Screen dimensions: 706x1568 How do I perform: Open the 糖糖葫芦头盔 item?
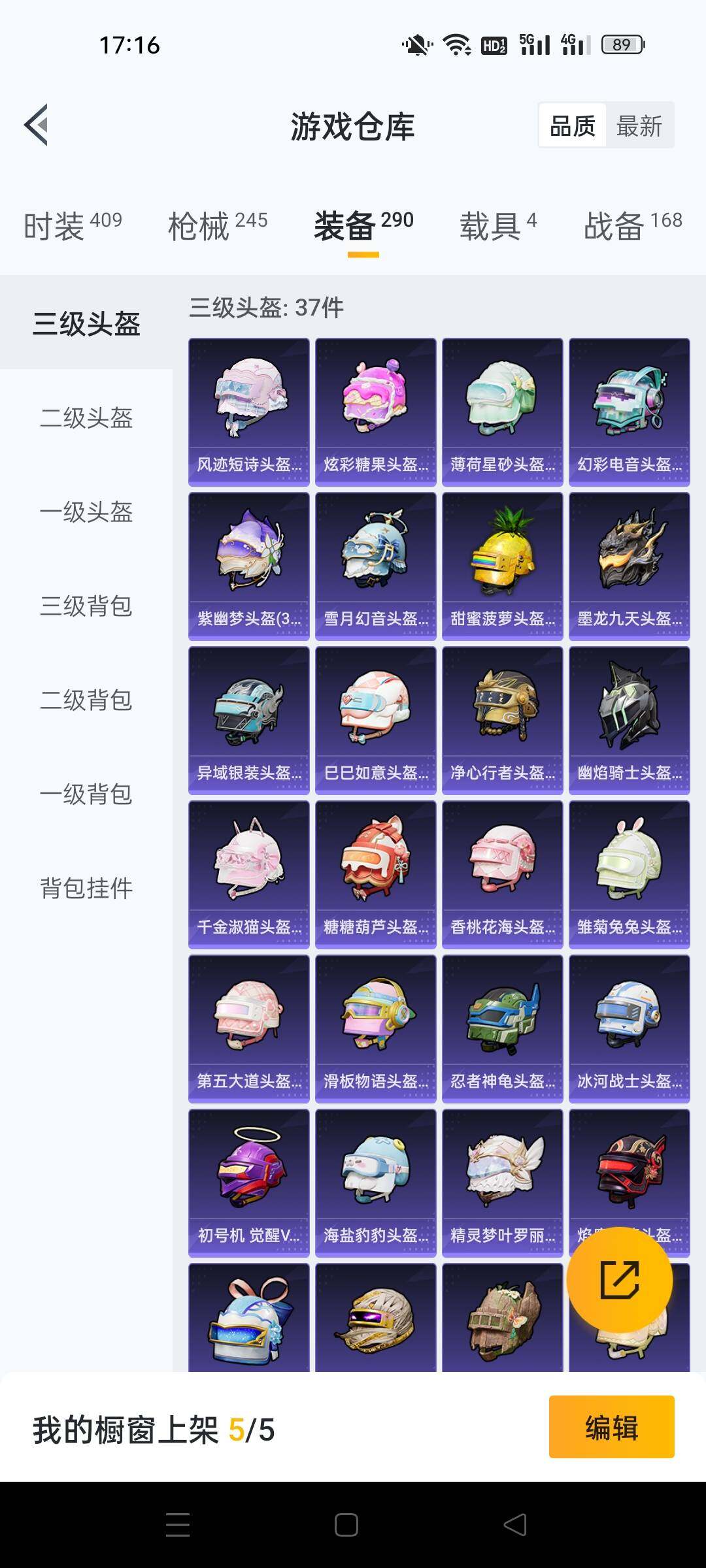375,874
